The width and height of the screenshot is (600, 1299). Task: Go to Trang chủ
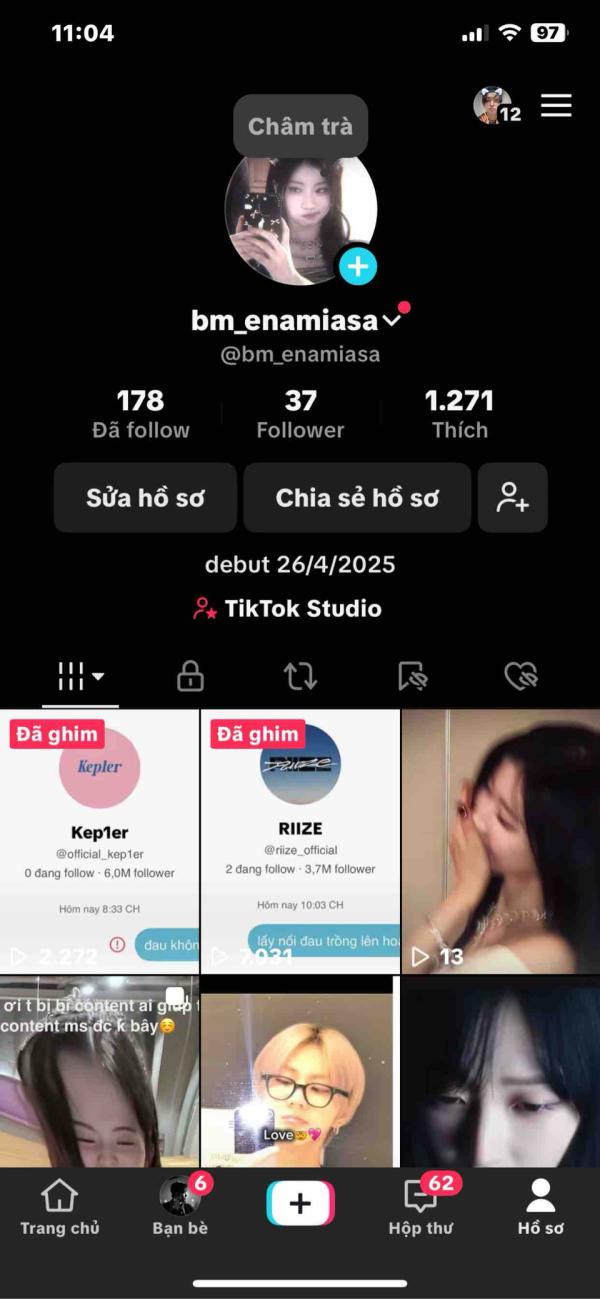[x=60, y=1207]
